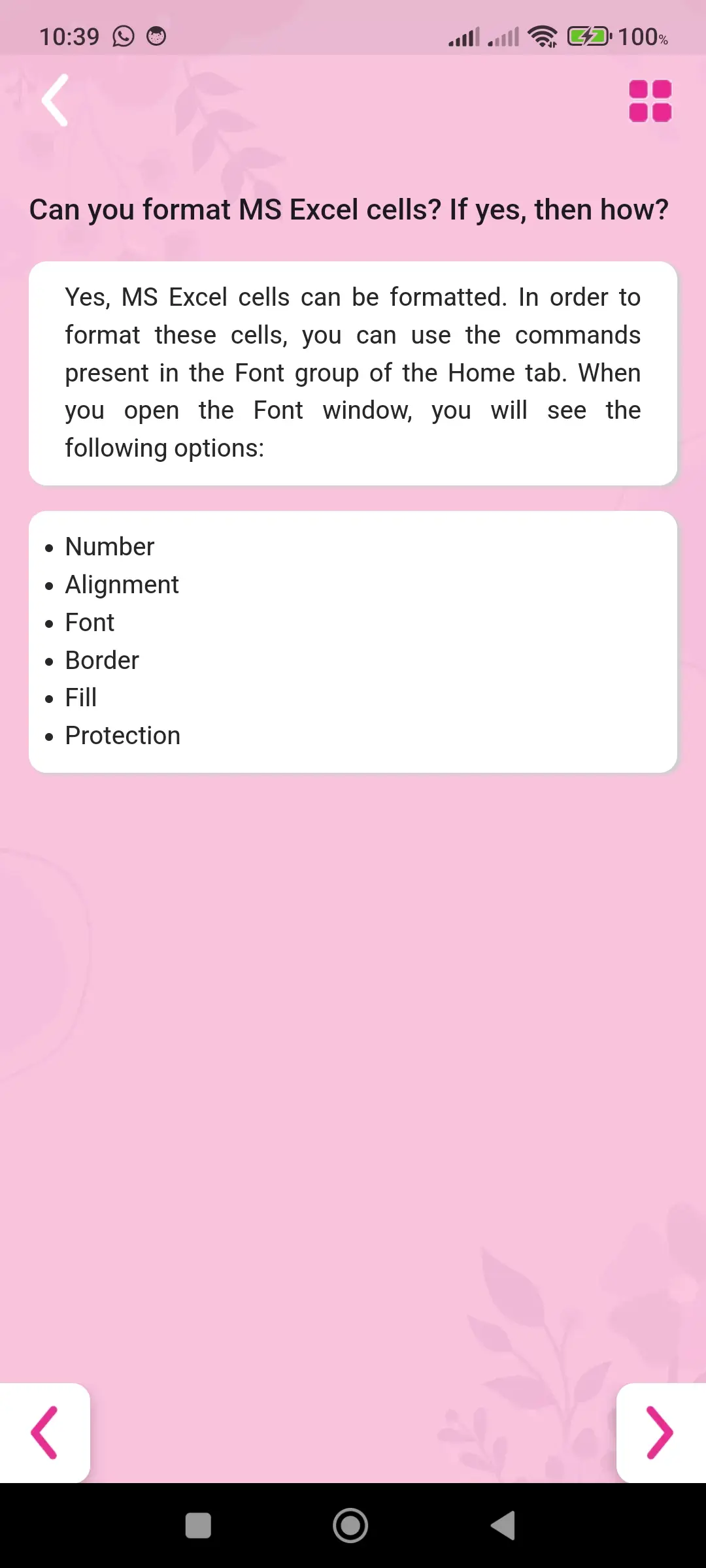Select the Alignment bullet item

[122, 585]
